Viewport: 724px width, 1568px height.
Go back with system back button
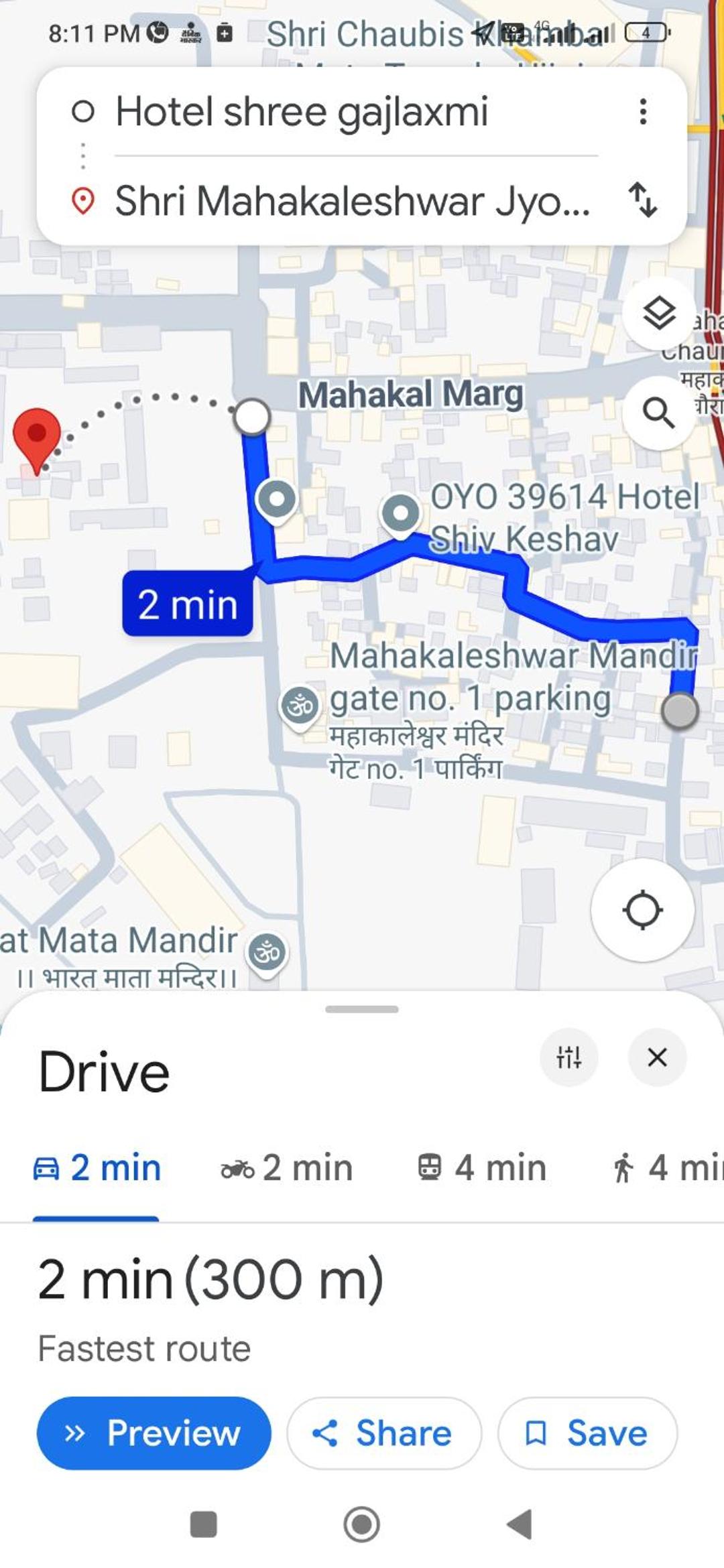pos(520,1524)
